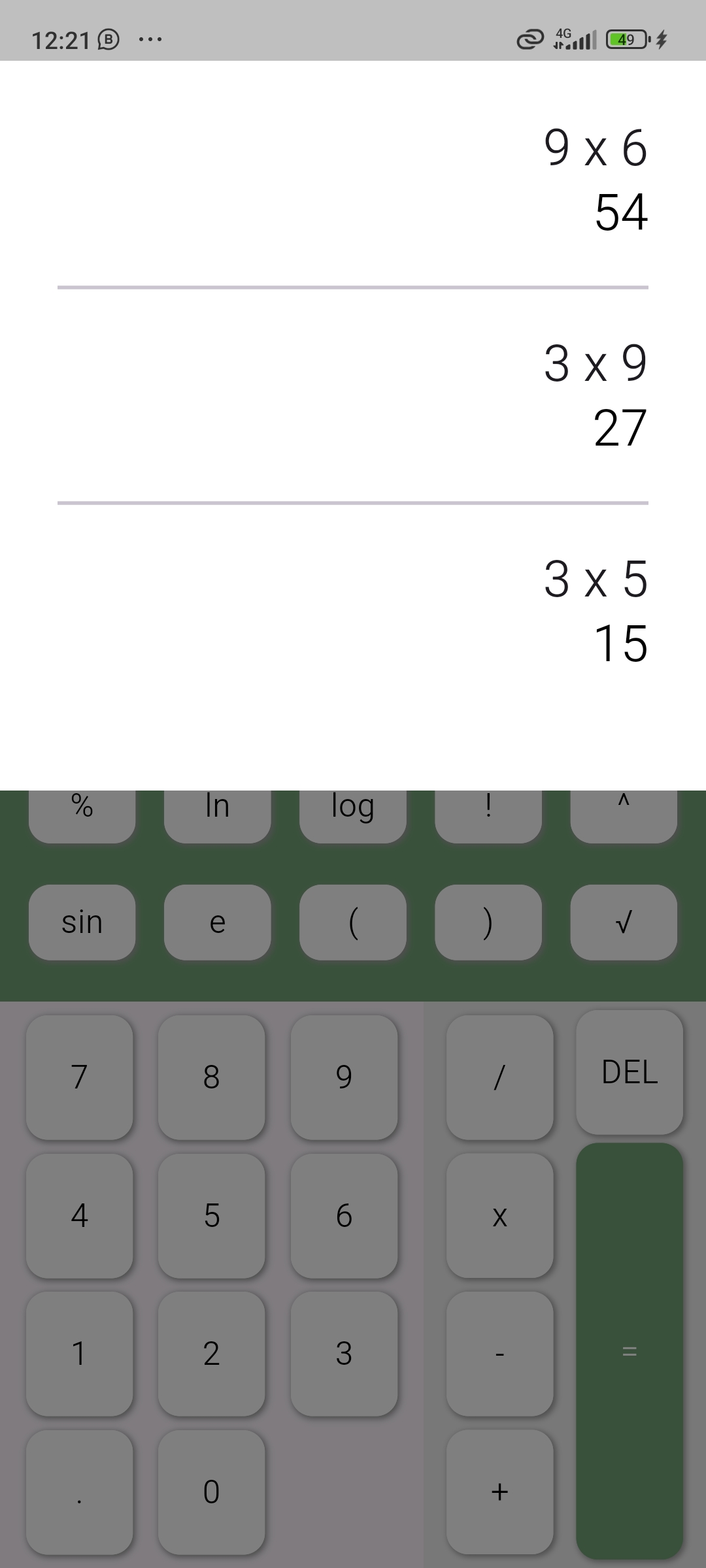Enter the digit 0
The height and width of the screenshot is (1568, 706).
[x=212, y=1492]
